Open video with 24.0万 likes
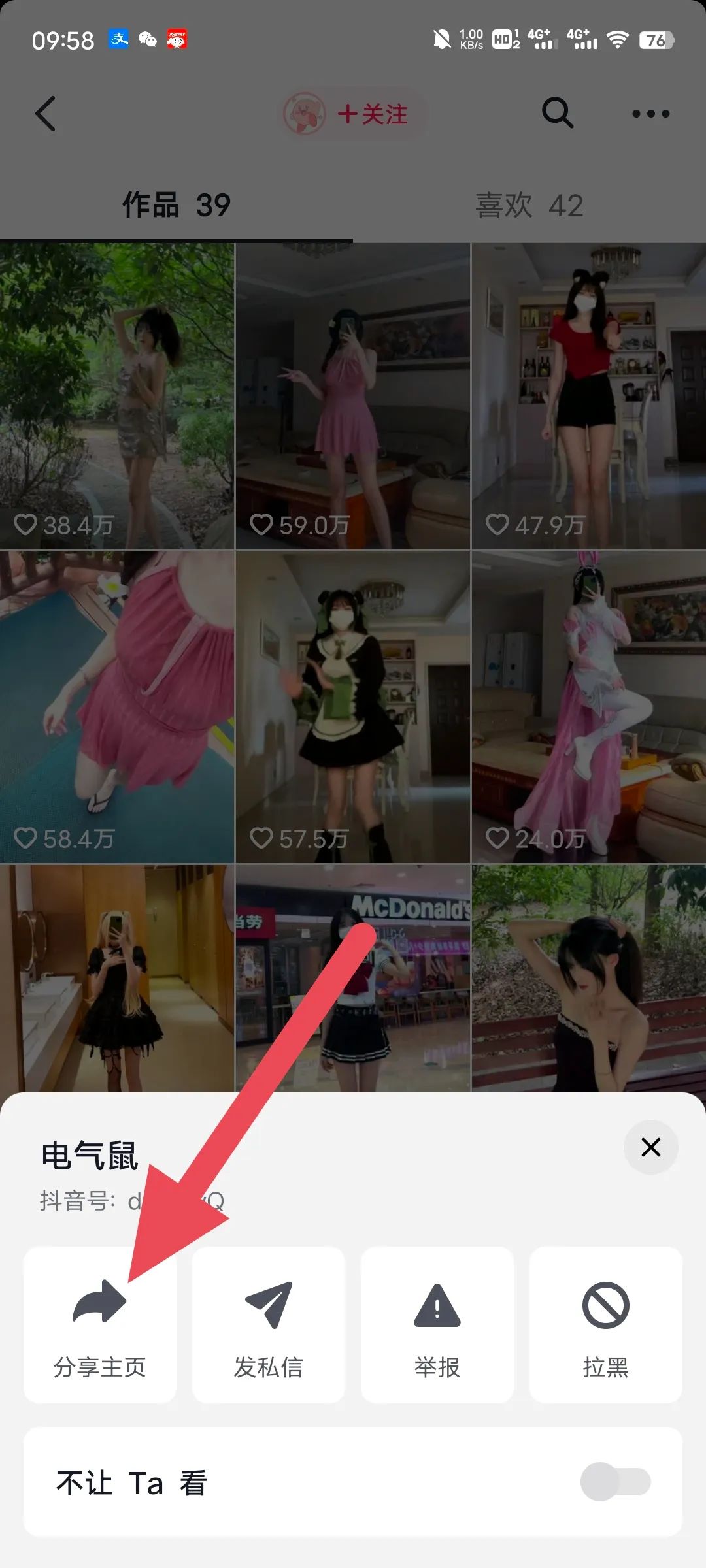706x1568 pixels. tap(588, 707)
